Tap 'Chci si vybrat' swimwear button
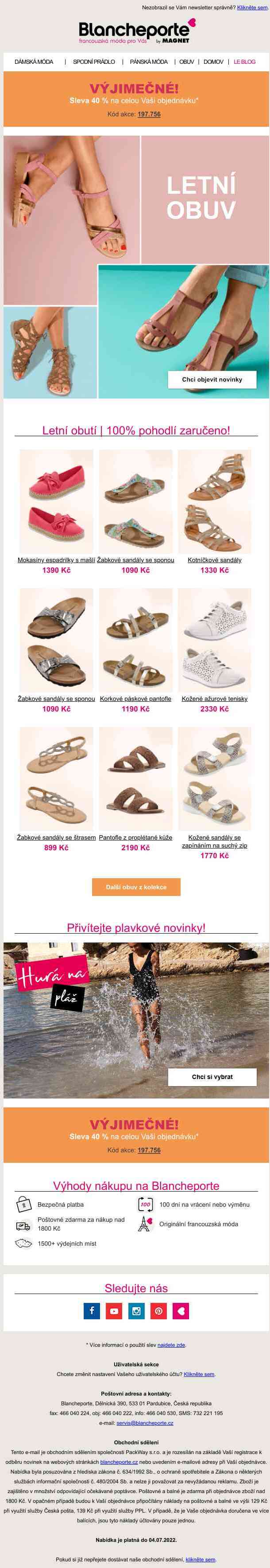Screen dimensions: 270x1568 click(212, 1077)
